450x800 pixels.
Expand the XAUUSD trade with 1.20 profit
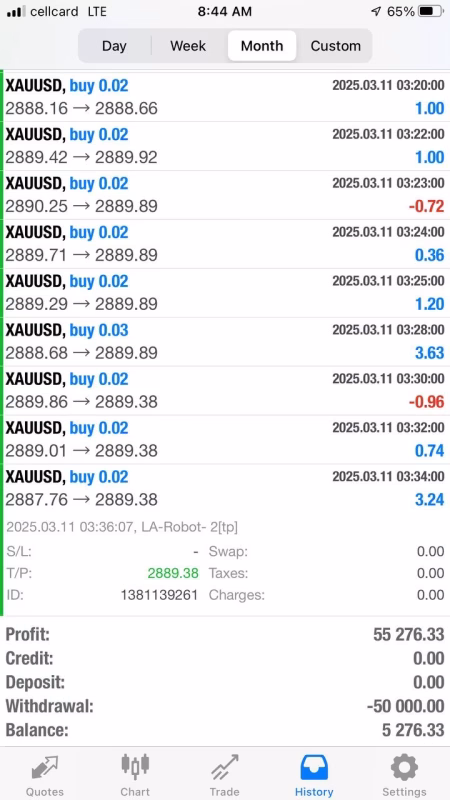click(x=225, y=293)
